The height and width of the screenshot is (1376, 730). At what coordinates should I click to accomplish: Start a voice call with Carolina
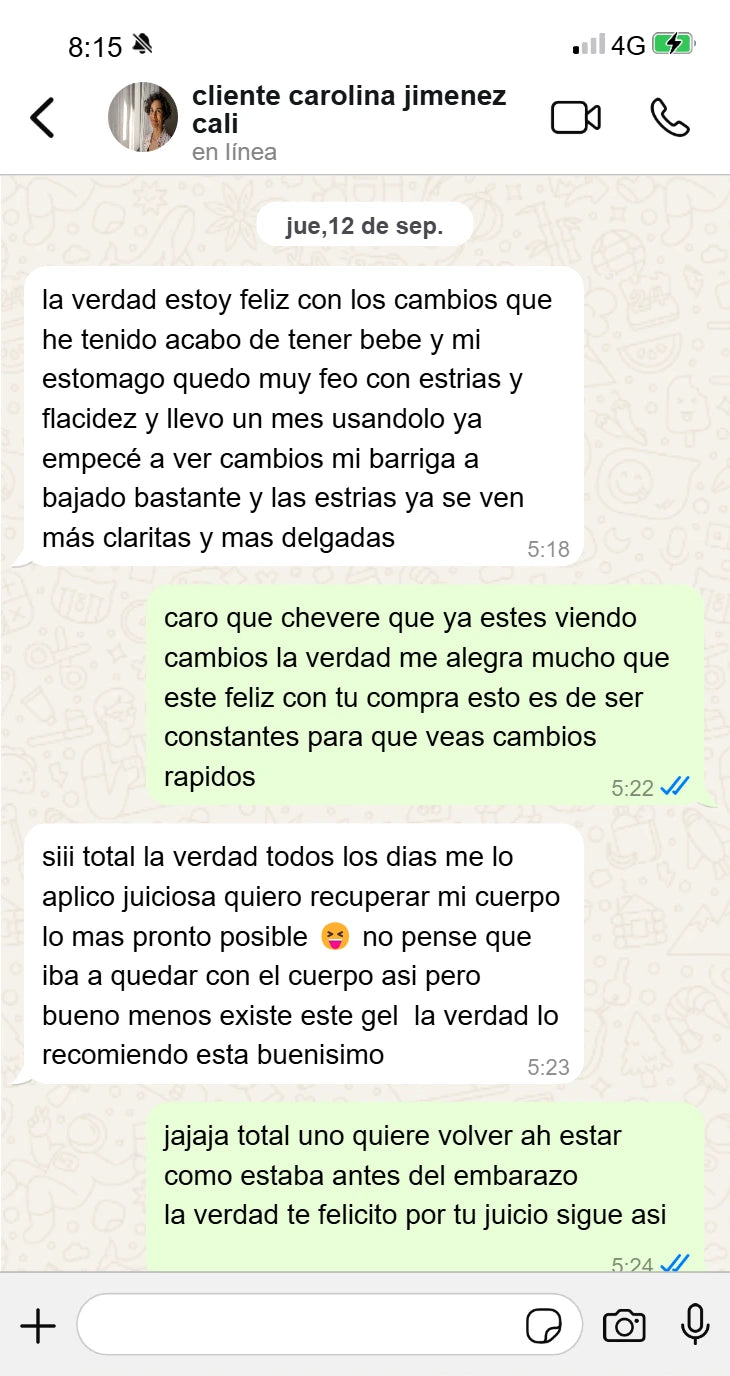click(669, 118)
